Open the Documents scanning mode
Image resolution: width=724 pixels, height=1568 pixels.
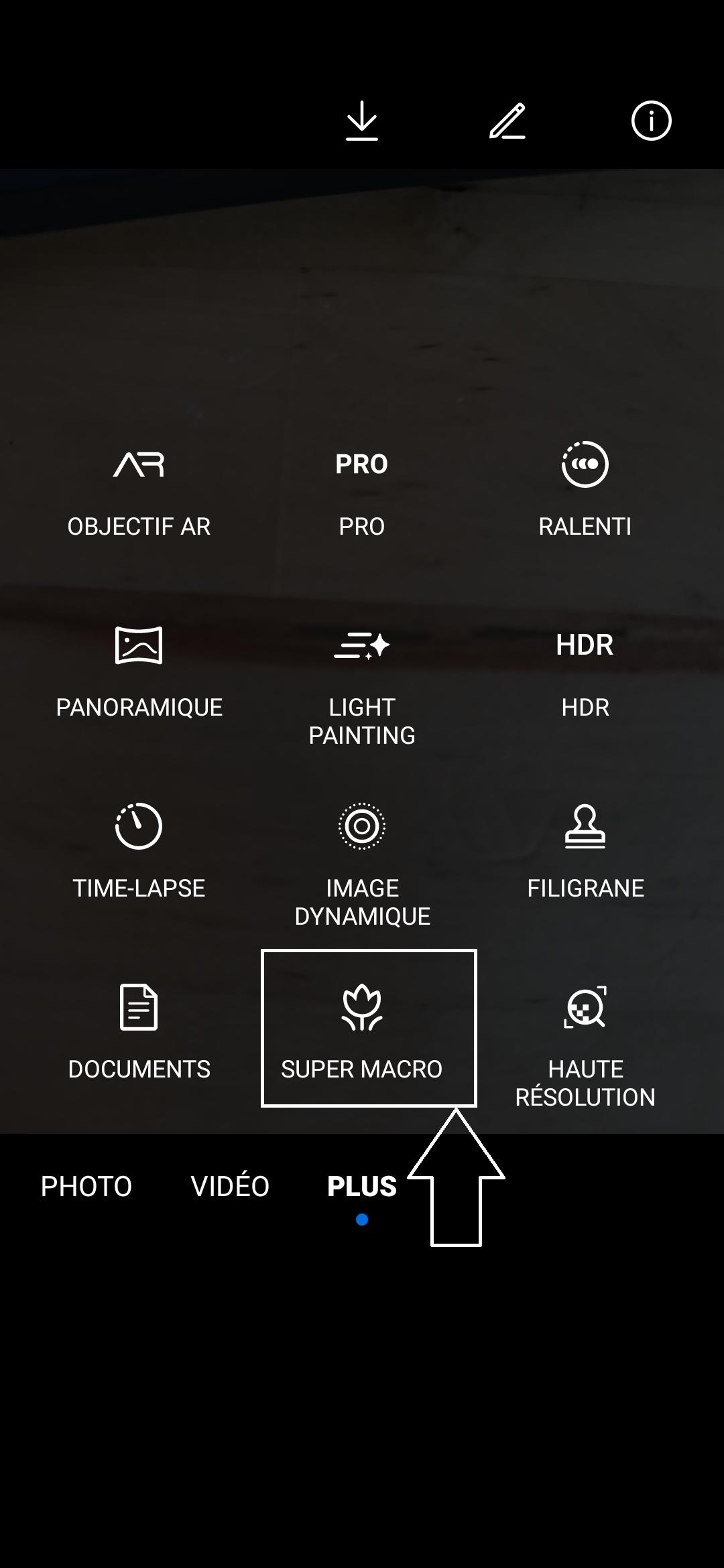pyautogui.click(x=139, y=1032)
